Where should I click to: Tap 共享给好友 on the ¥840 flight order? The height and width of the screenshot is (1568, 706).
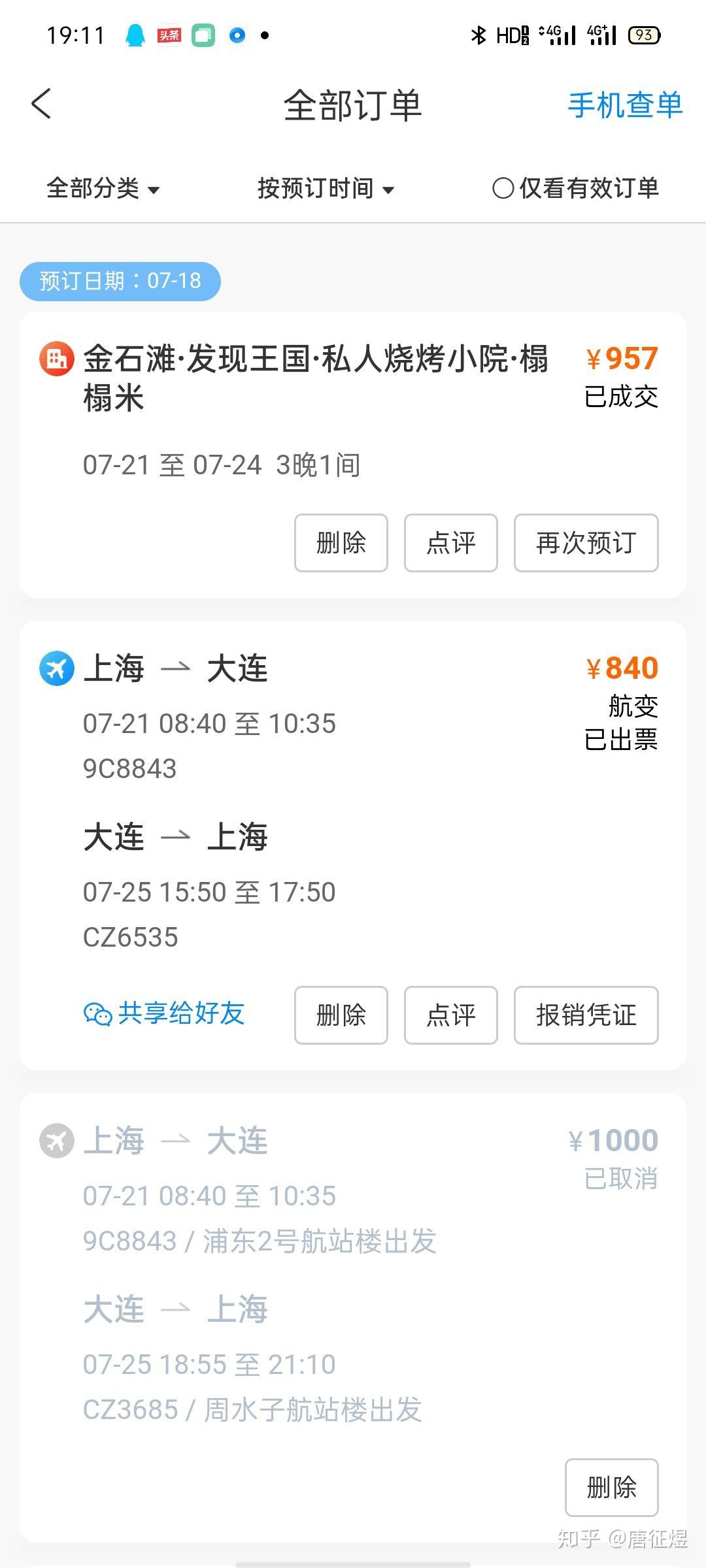[x=164, y=1014]
